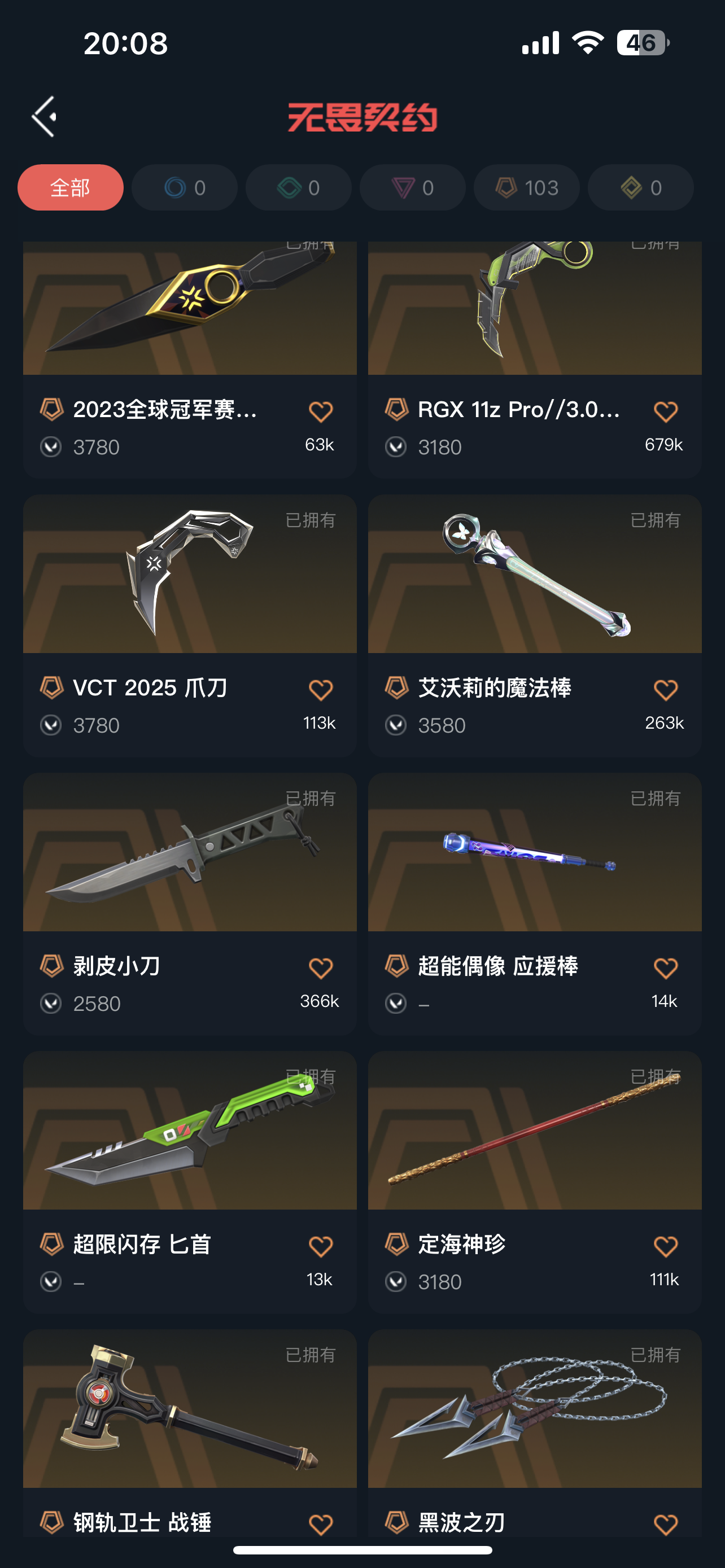Select the blue circle tier chip
Screen dimensions: 725x1568
185,187
